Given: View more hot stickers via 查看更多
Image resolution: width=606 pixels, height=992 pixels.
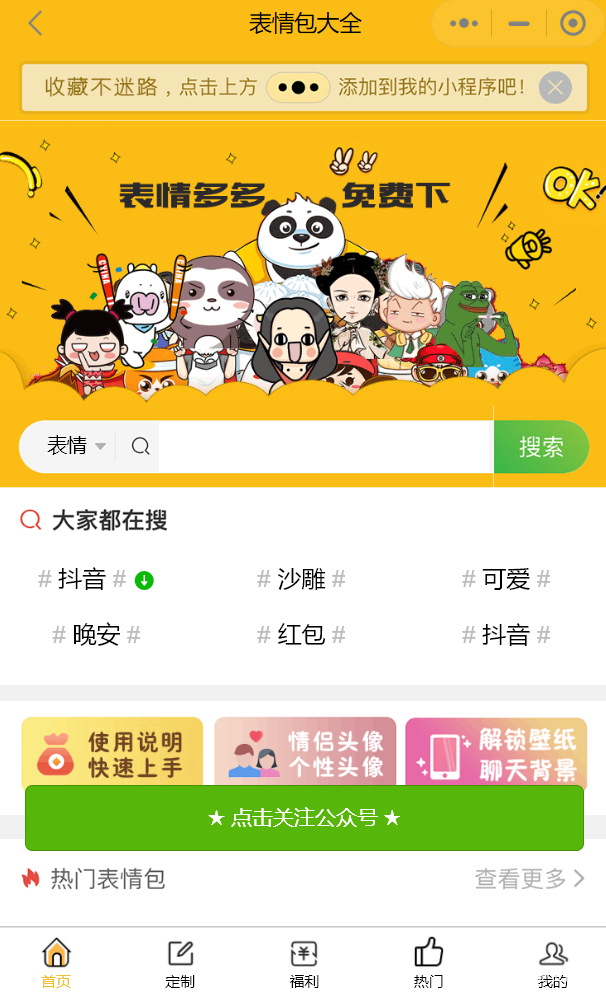Looking at the screenshot, I should coord(529,878).
